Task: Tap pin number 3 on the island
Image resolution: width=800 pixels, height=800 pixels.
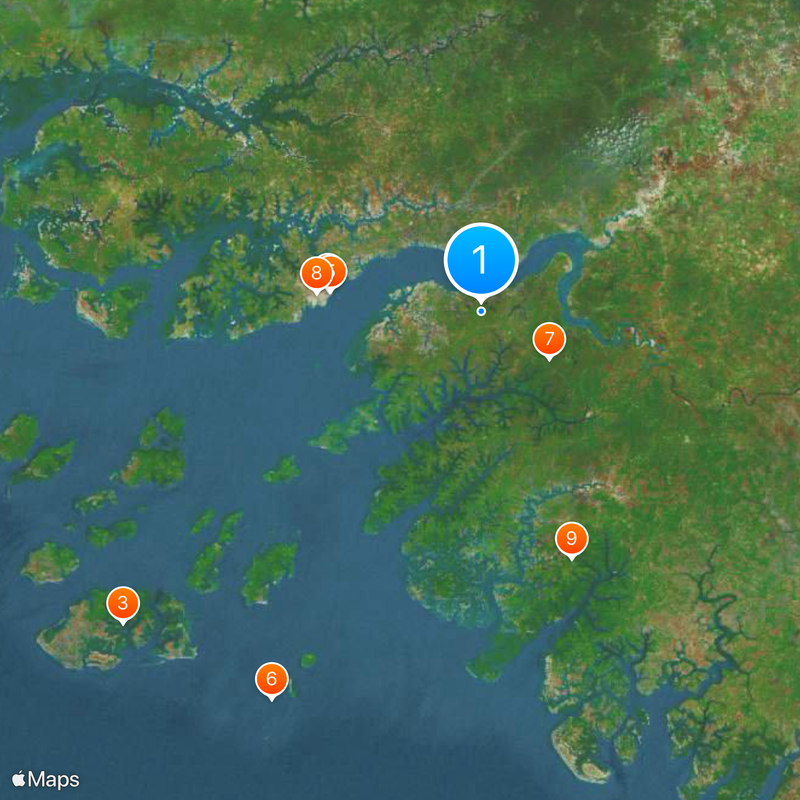Action: click(x=122, y=603)
